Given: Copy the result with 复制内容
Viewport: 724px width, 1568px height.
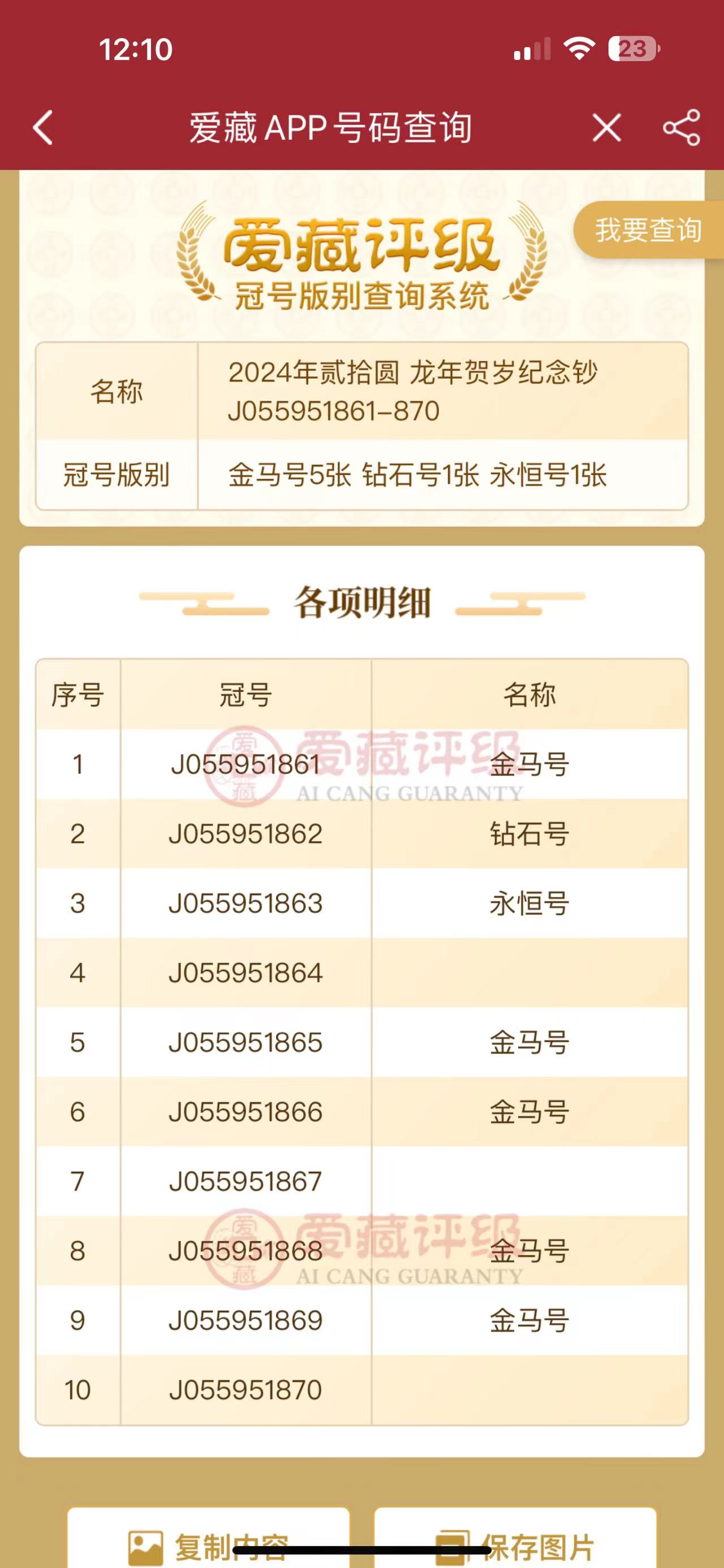Looking at the screenshot, I should point(208,1537).
